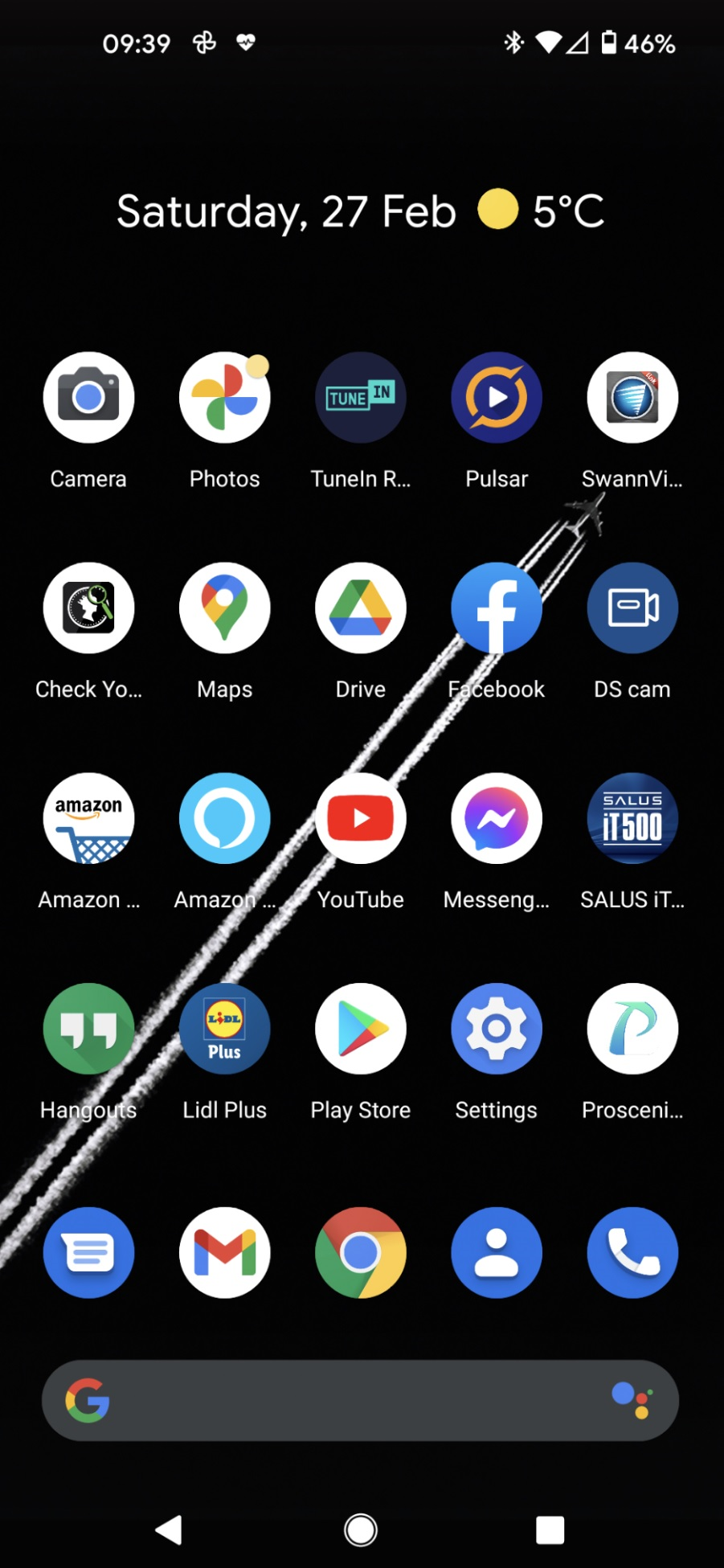
Task: Open the Pulsar music player
Action: coord(497,397)
